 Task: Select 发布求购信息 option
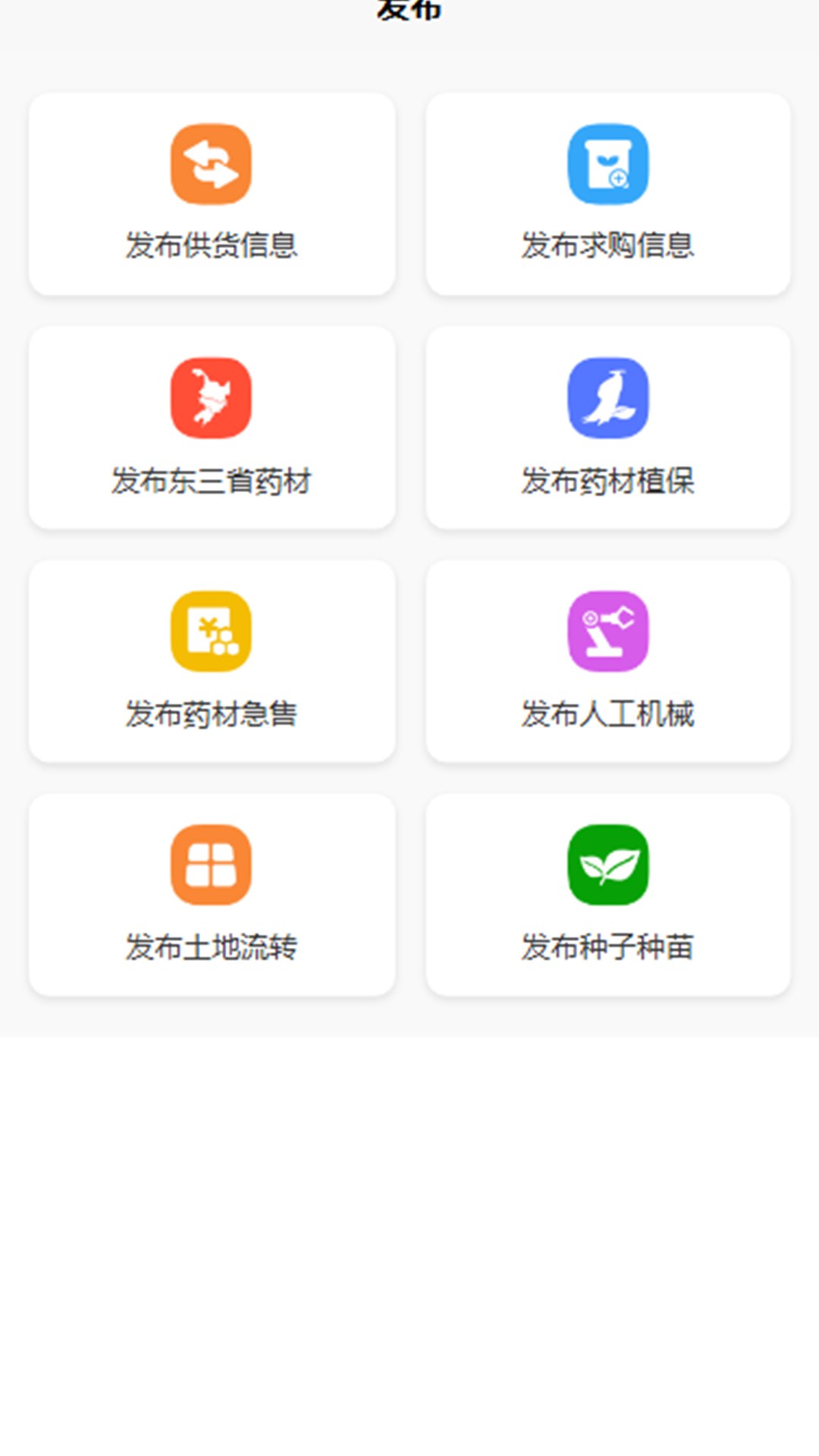tap(607, 194)
